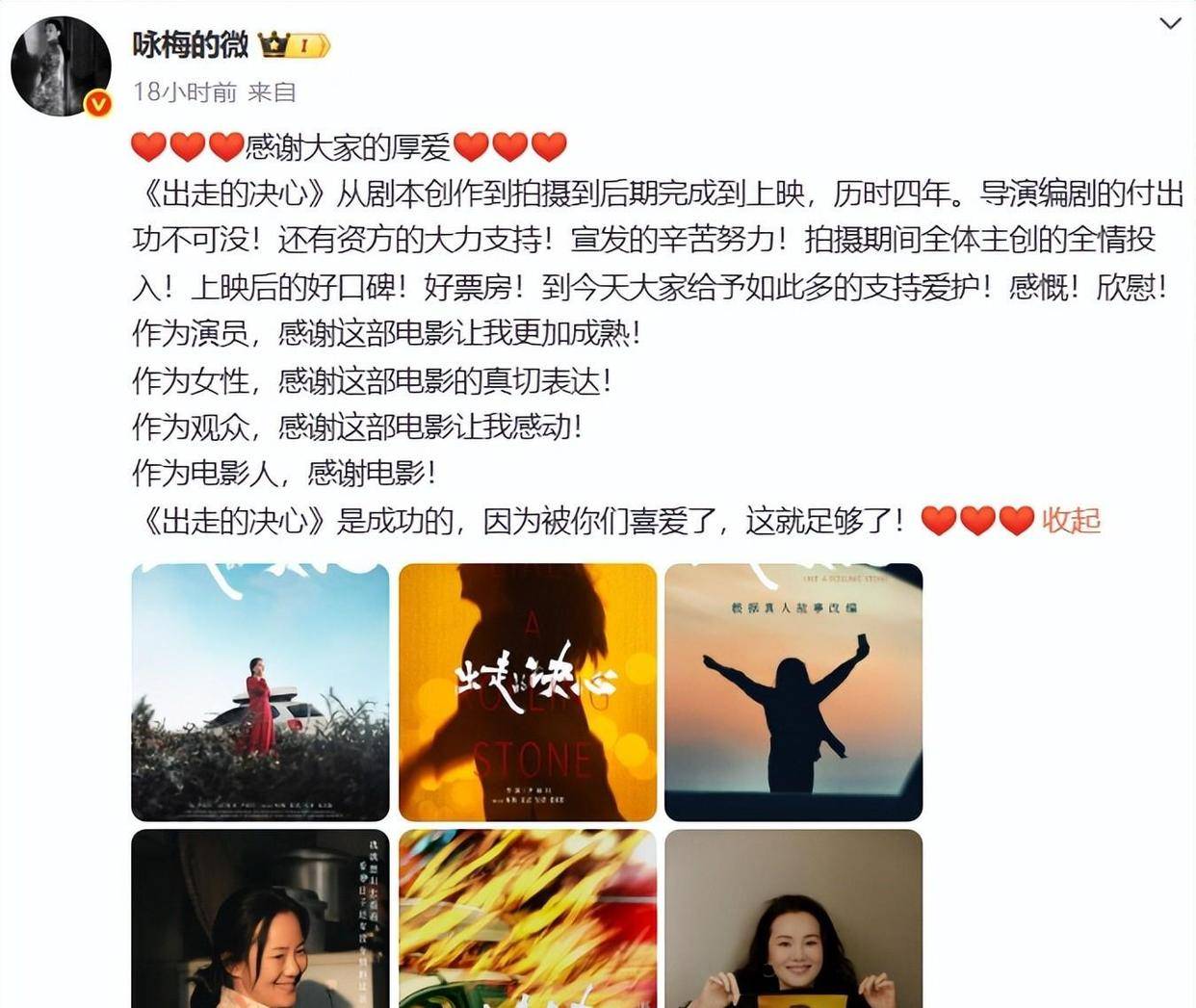Open the smiling woman in kitchen photo

click(x=260, y=918)
